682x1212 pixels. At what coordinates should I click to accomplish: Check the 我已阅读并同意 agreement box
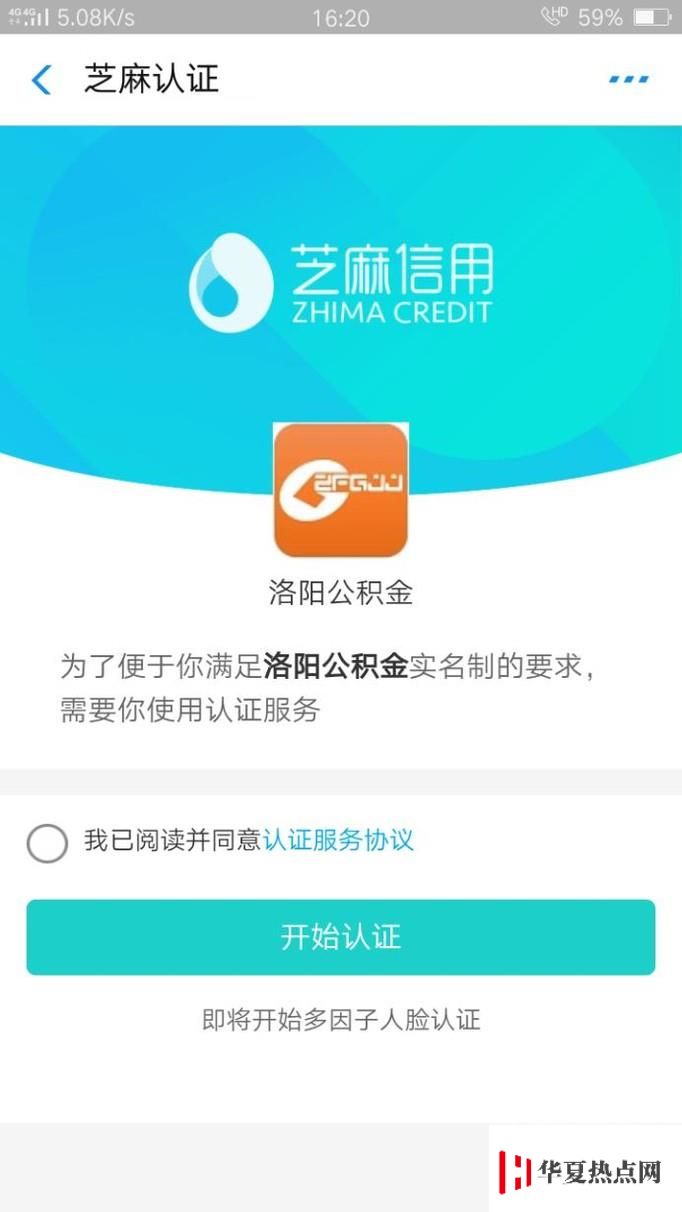[x=47, y=842]
